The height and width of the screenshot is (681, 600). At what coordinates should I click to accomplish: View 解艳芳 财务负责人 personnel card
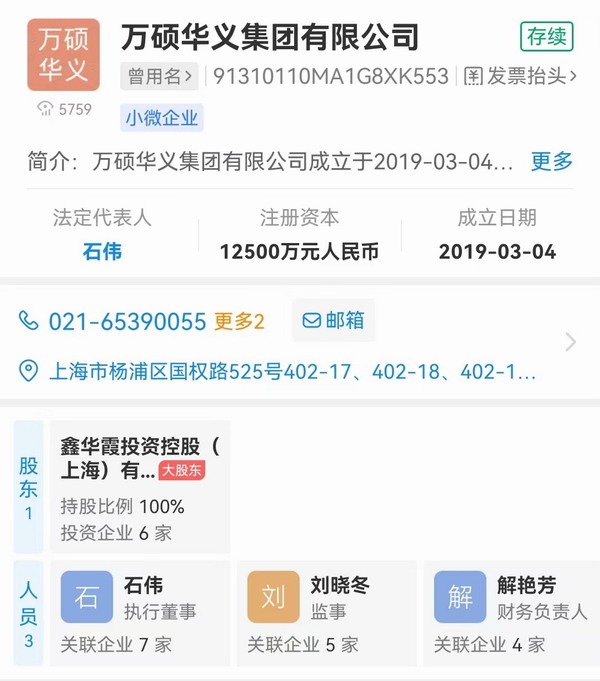tap(512, 611)
